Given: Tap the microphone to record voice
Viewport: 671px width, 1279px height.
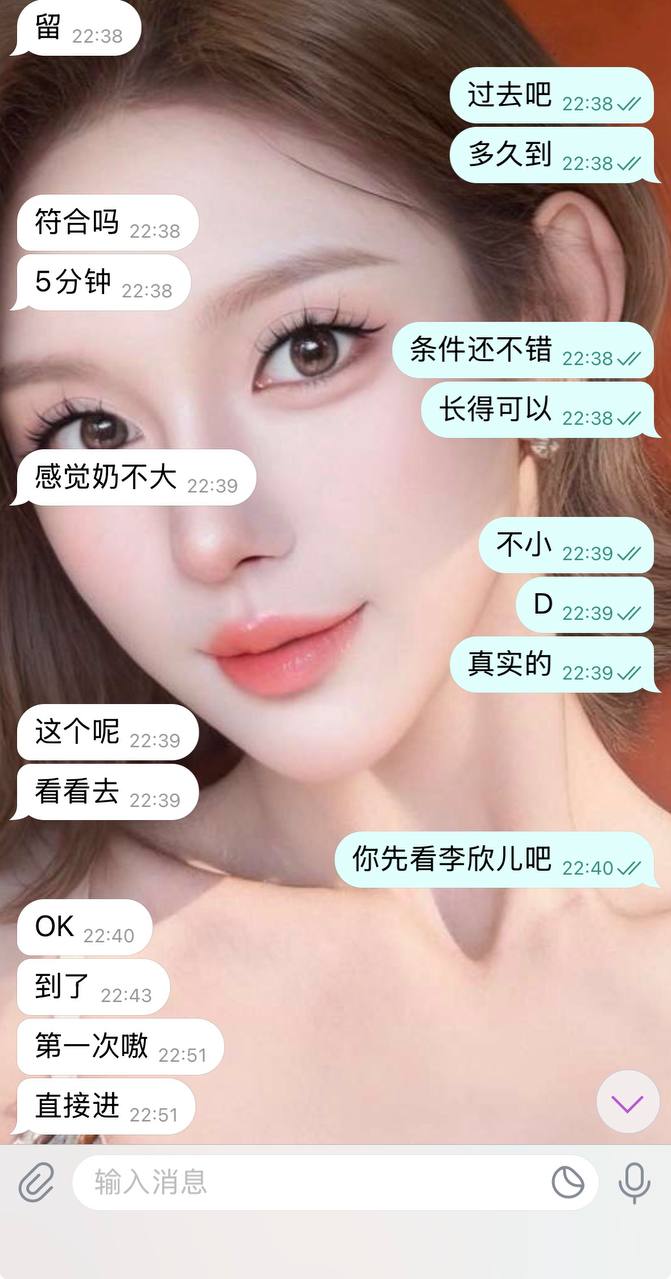Looking at the screenshot, I should 634,1183.
